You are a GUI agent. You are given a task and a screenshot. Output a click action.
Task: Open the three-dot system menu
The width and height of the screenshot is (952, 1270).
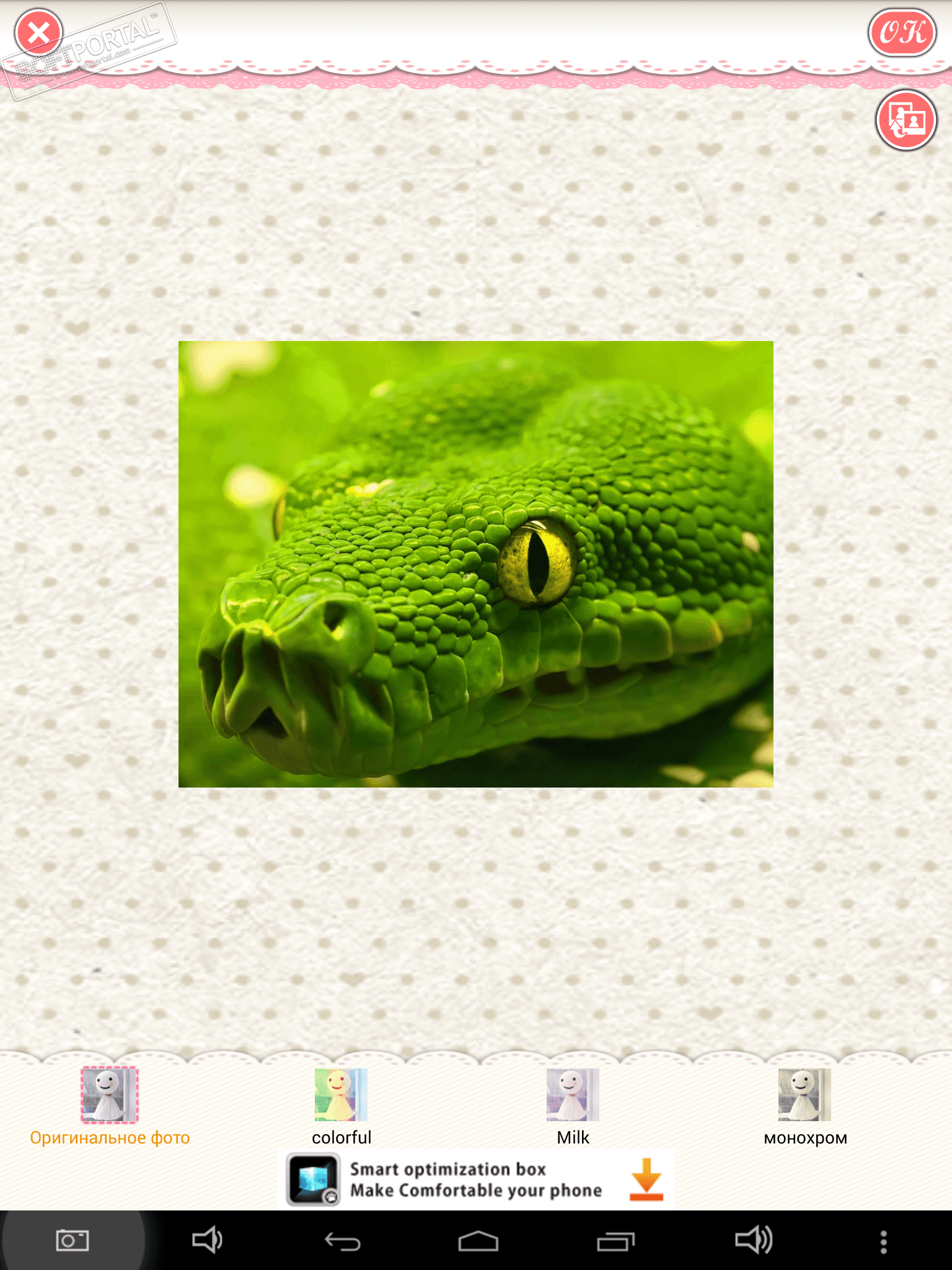coord(884,1241)
